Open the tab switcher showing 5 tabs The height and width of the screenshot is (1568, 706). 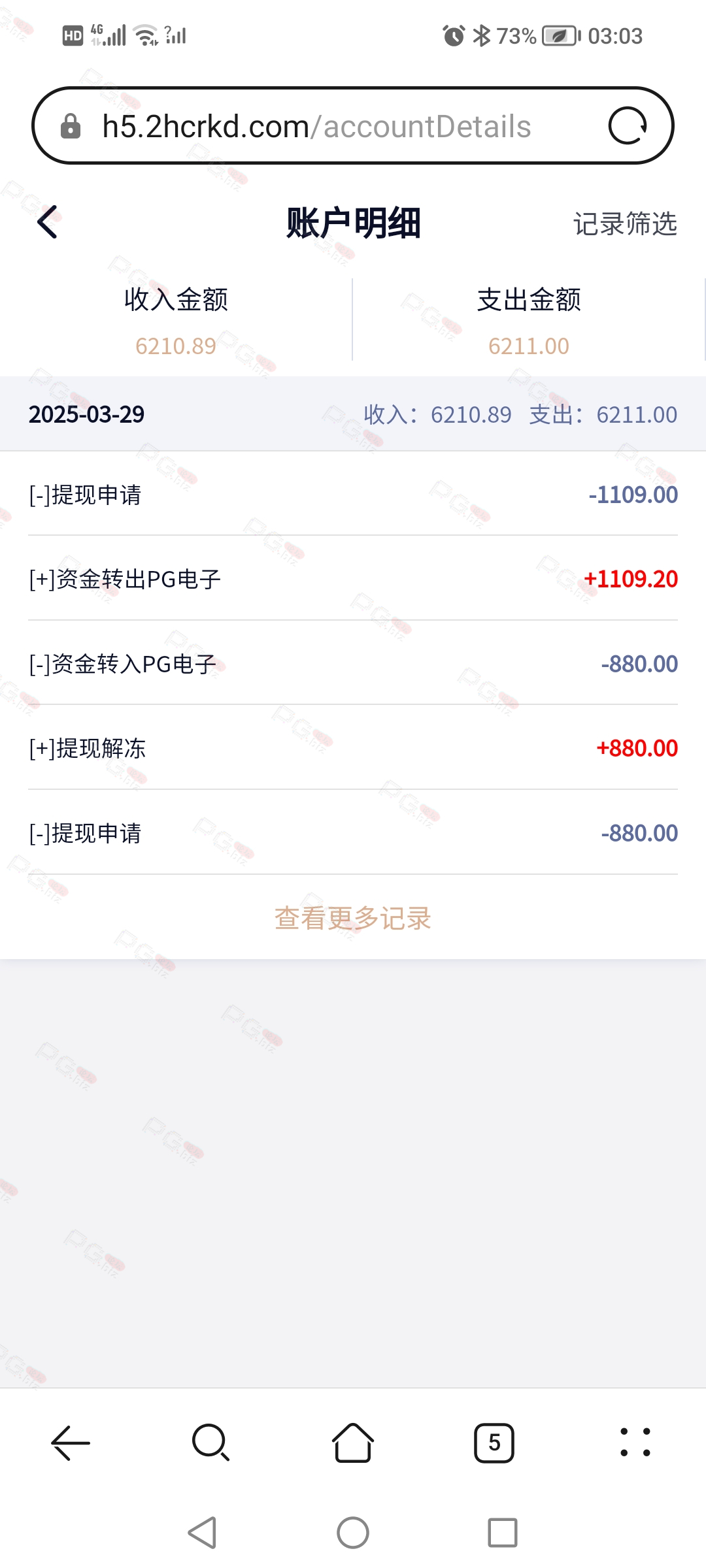click(x=494, y=1443)
